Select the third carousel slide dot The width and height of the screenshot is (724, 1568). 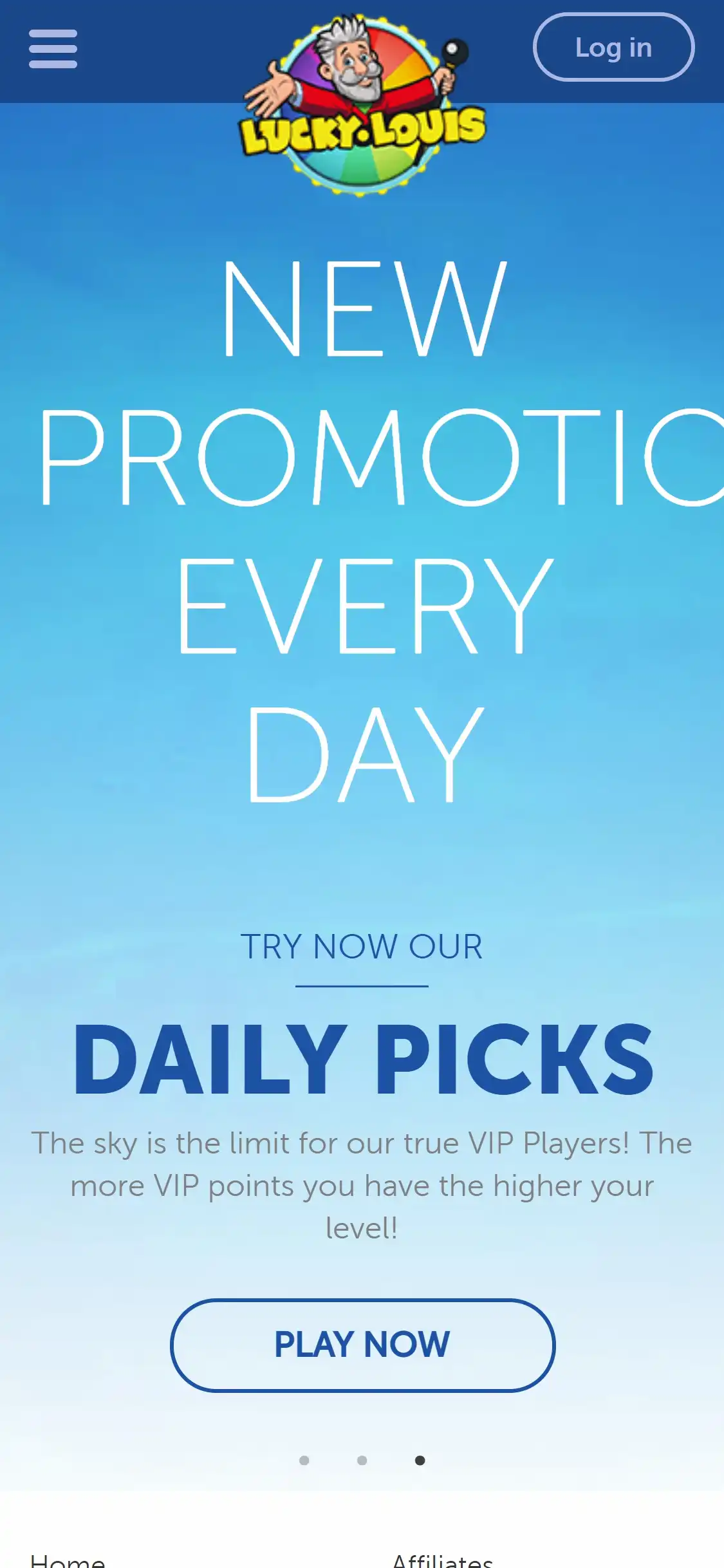click(420, 1461)
